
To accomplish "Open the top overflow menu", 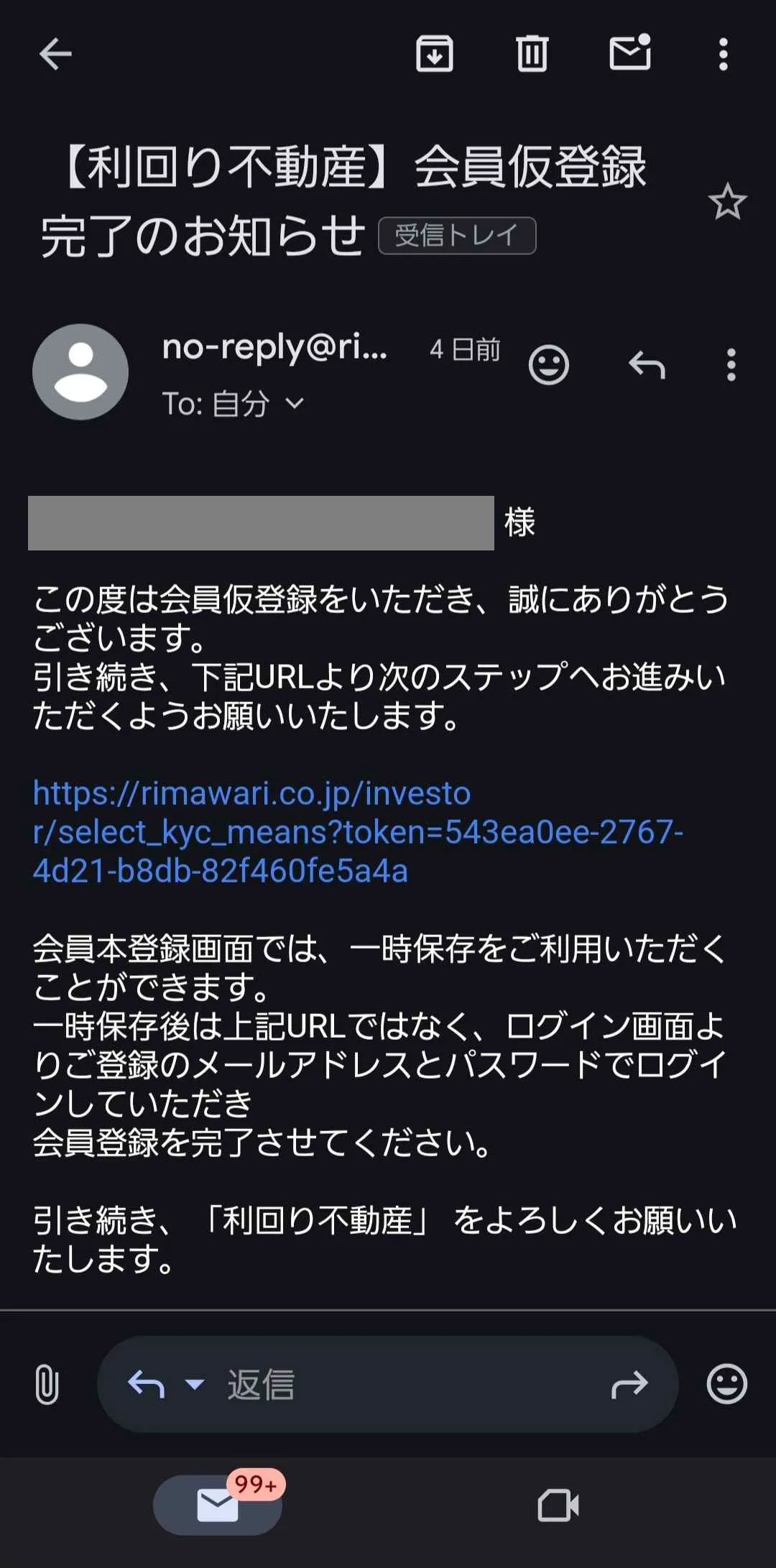I will coord(723,54).
